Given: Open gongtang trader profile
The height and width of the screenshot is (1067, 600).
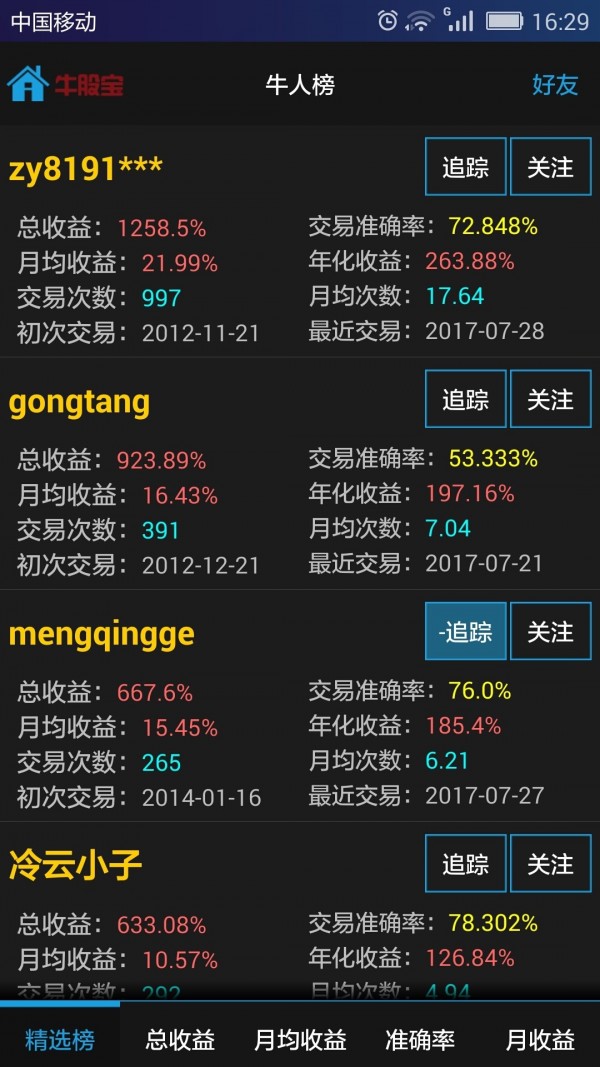Looking at the screenshot, I should (x=80, y=402).
